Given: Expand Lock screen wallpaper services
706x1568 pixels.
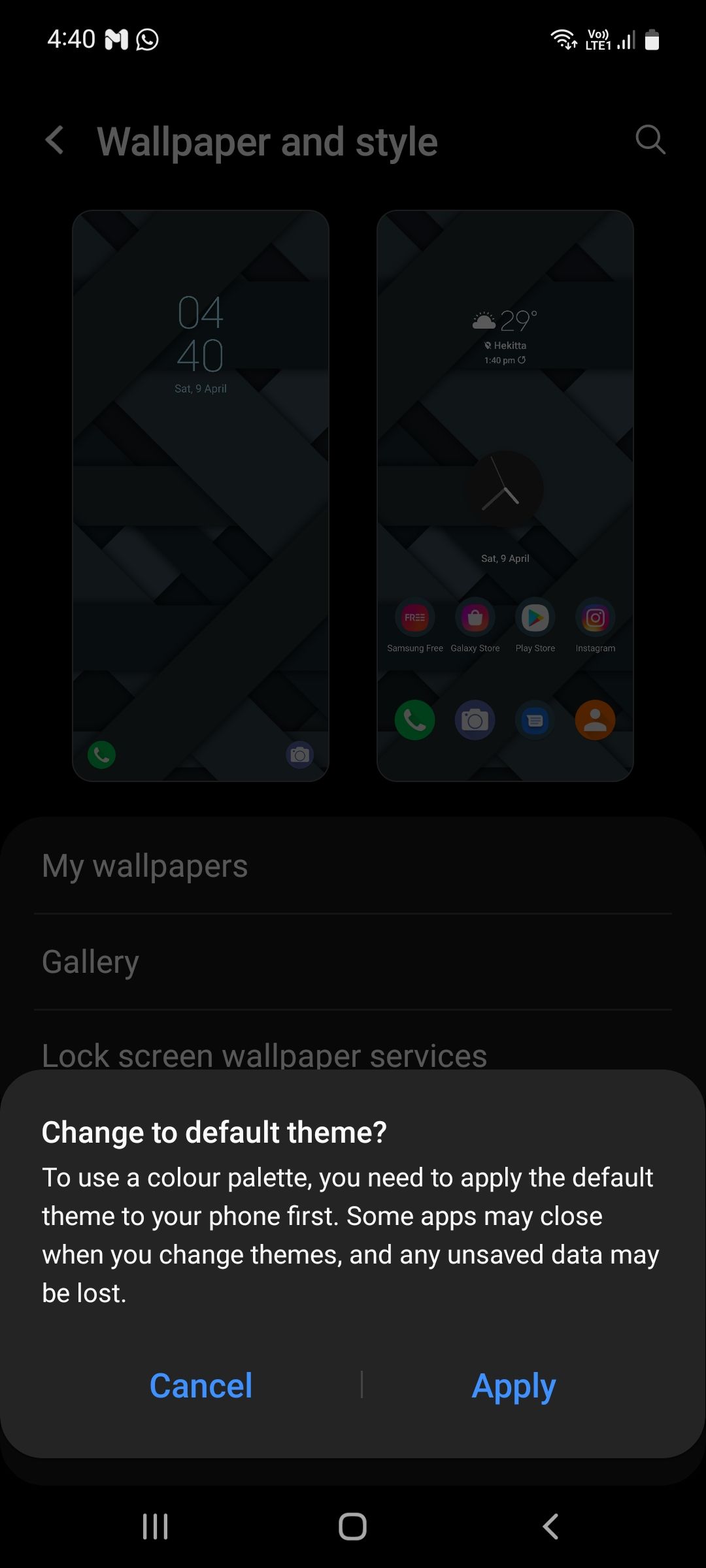Looking at the screenshot, I should (264, 1054).
